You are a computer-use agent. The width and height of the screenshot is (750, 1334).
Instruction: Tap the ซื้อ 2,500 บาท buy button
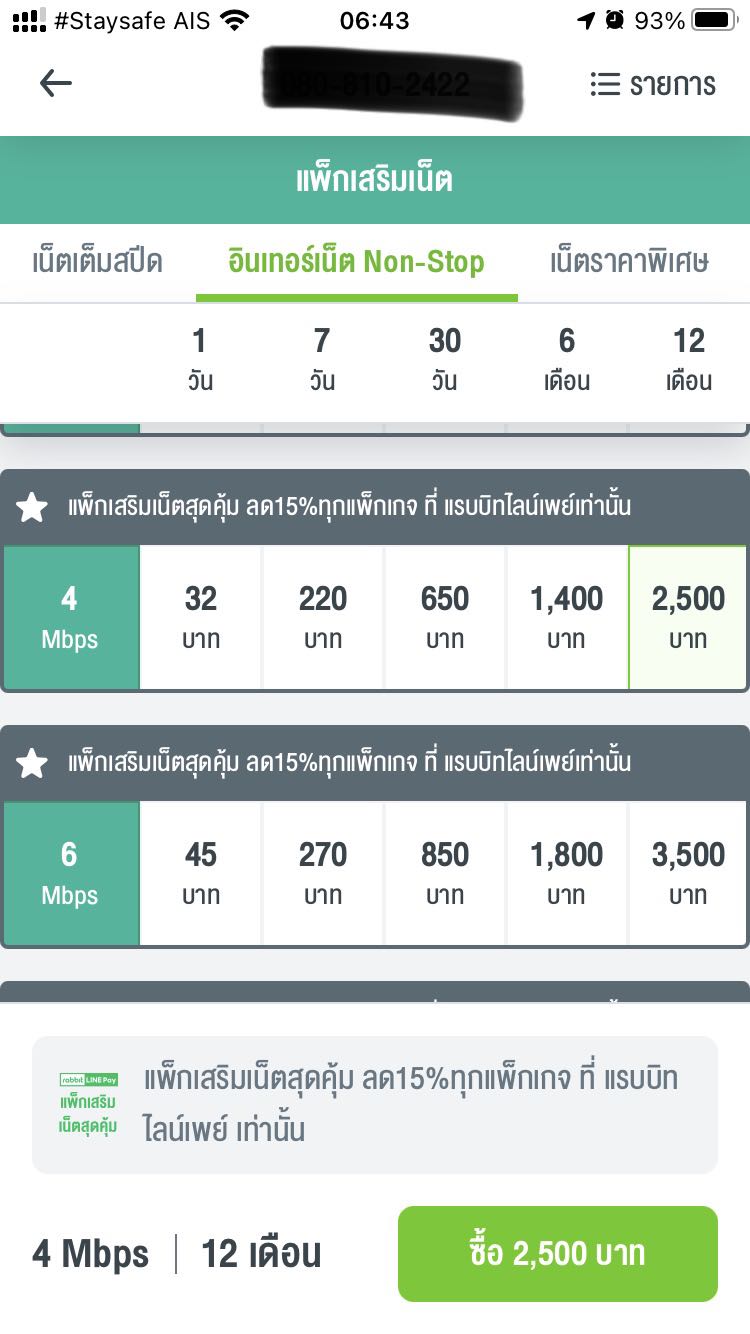[558, 1254]
